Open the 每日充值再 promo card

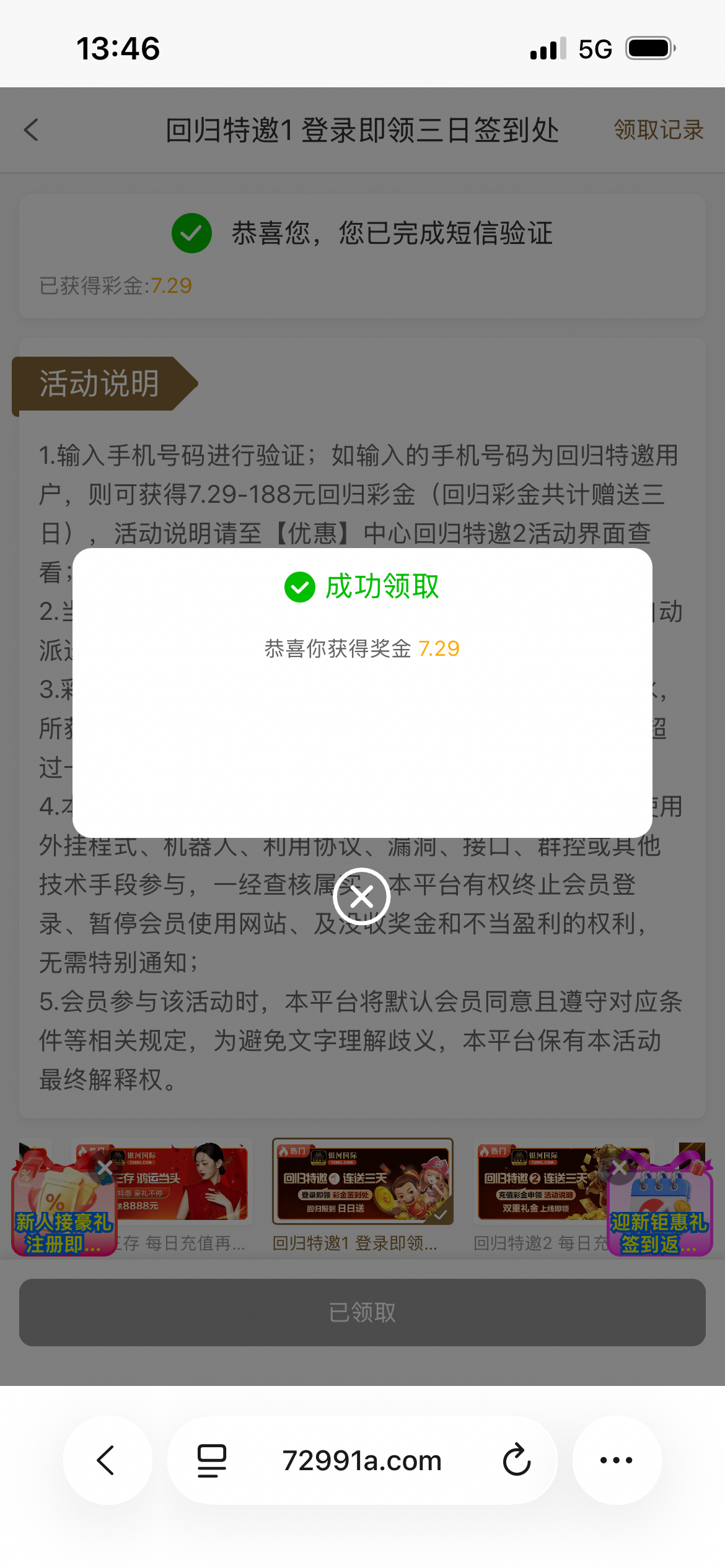point(186,1184)
